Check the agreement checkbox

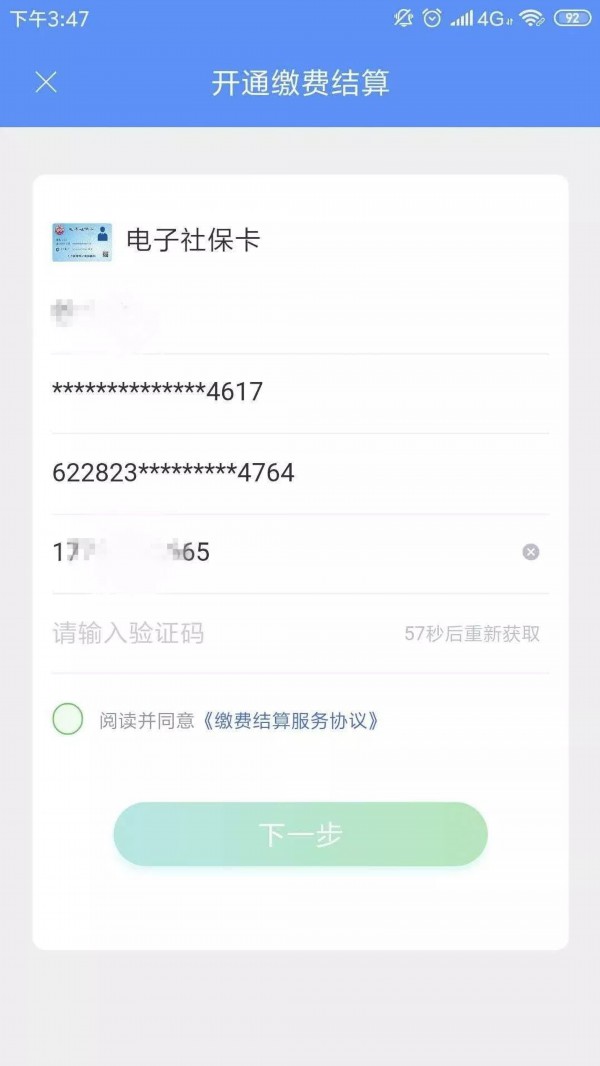[x=68, y=719]
